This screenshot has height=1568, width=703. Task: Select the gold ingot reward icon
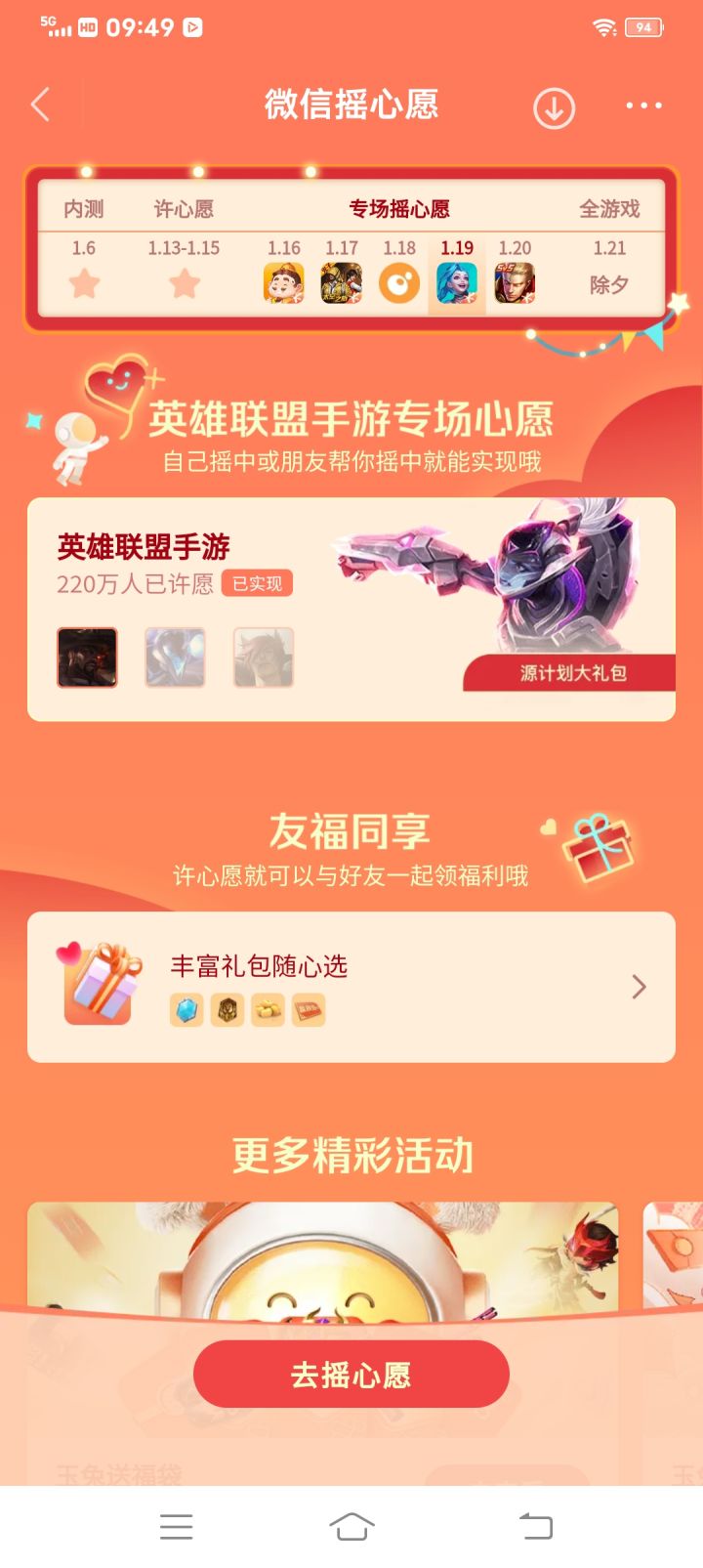click(268, 1009)
